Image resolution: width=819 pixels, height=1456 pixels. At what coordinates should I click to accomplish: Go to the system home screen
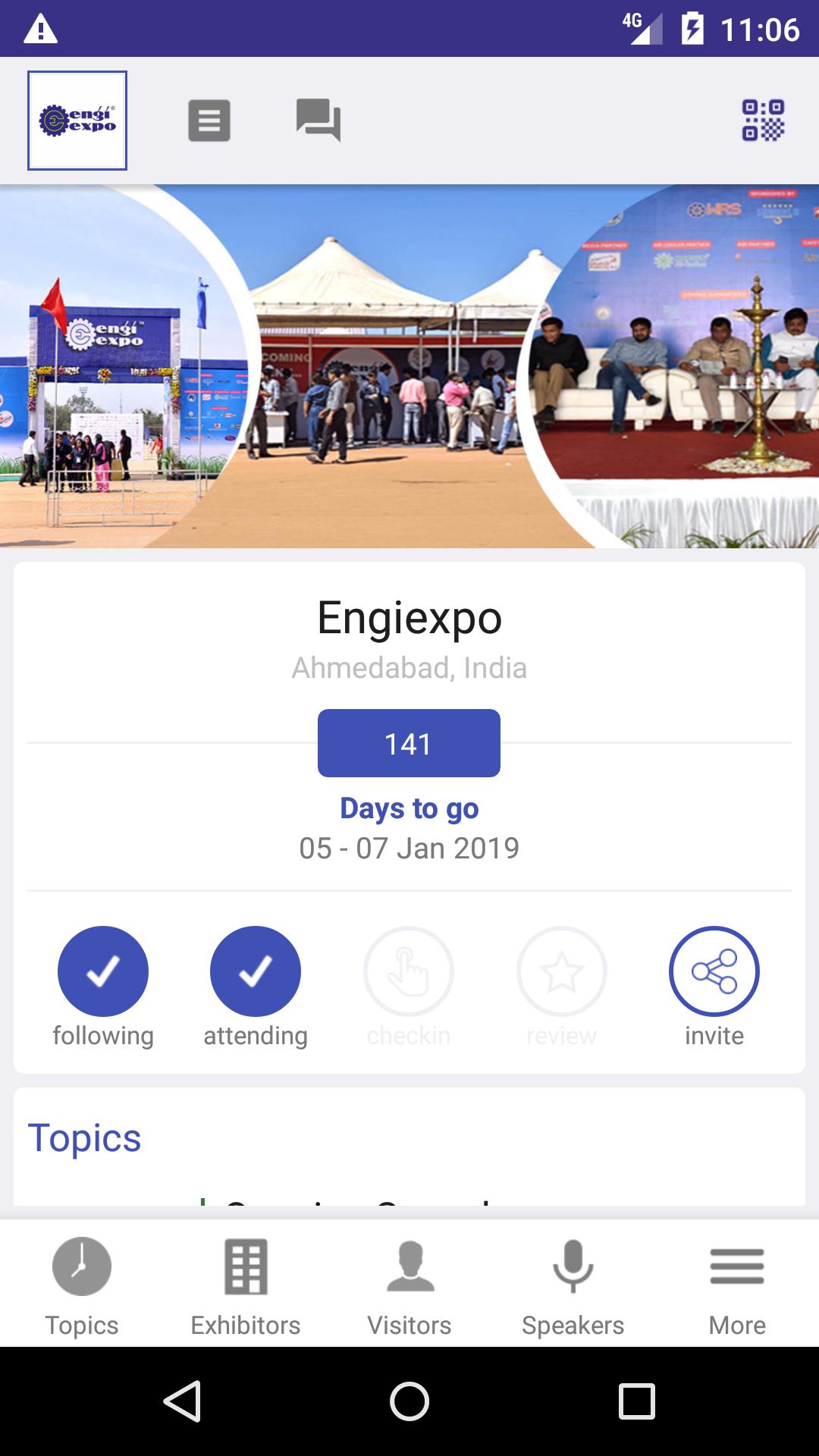pos(409,1401)
